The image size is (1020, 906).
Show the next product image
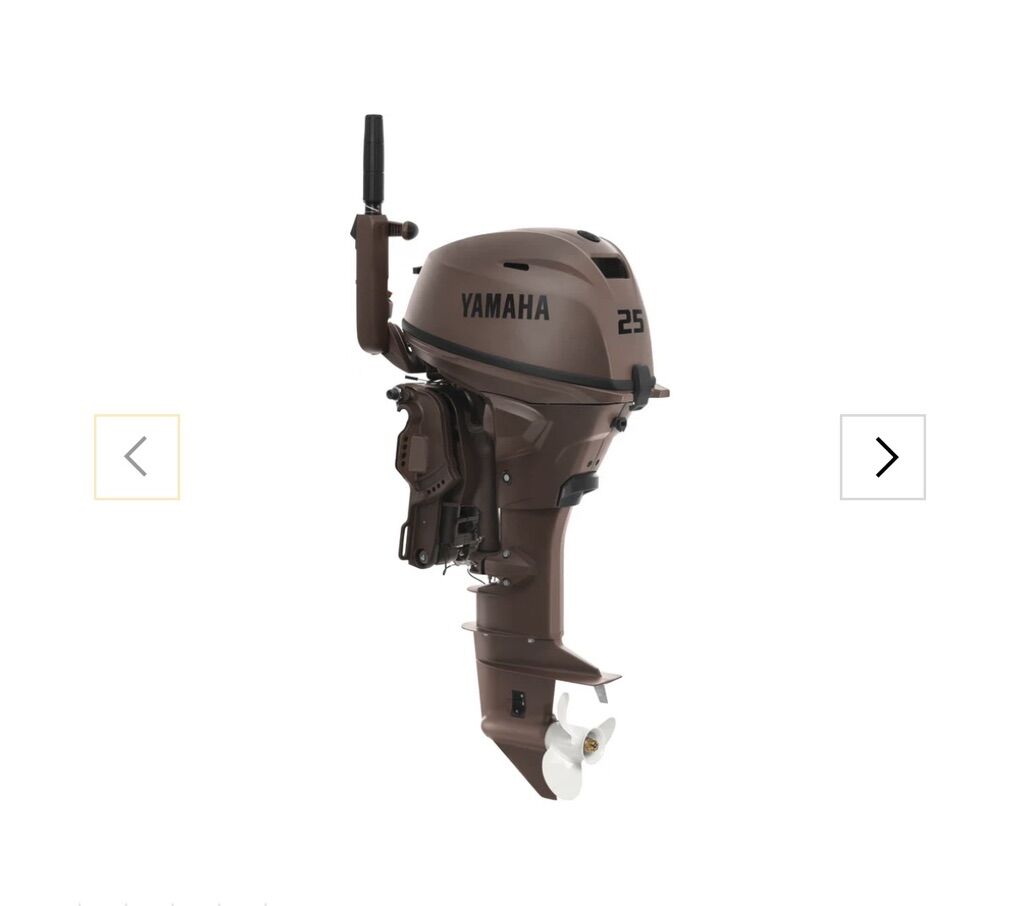882,457
